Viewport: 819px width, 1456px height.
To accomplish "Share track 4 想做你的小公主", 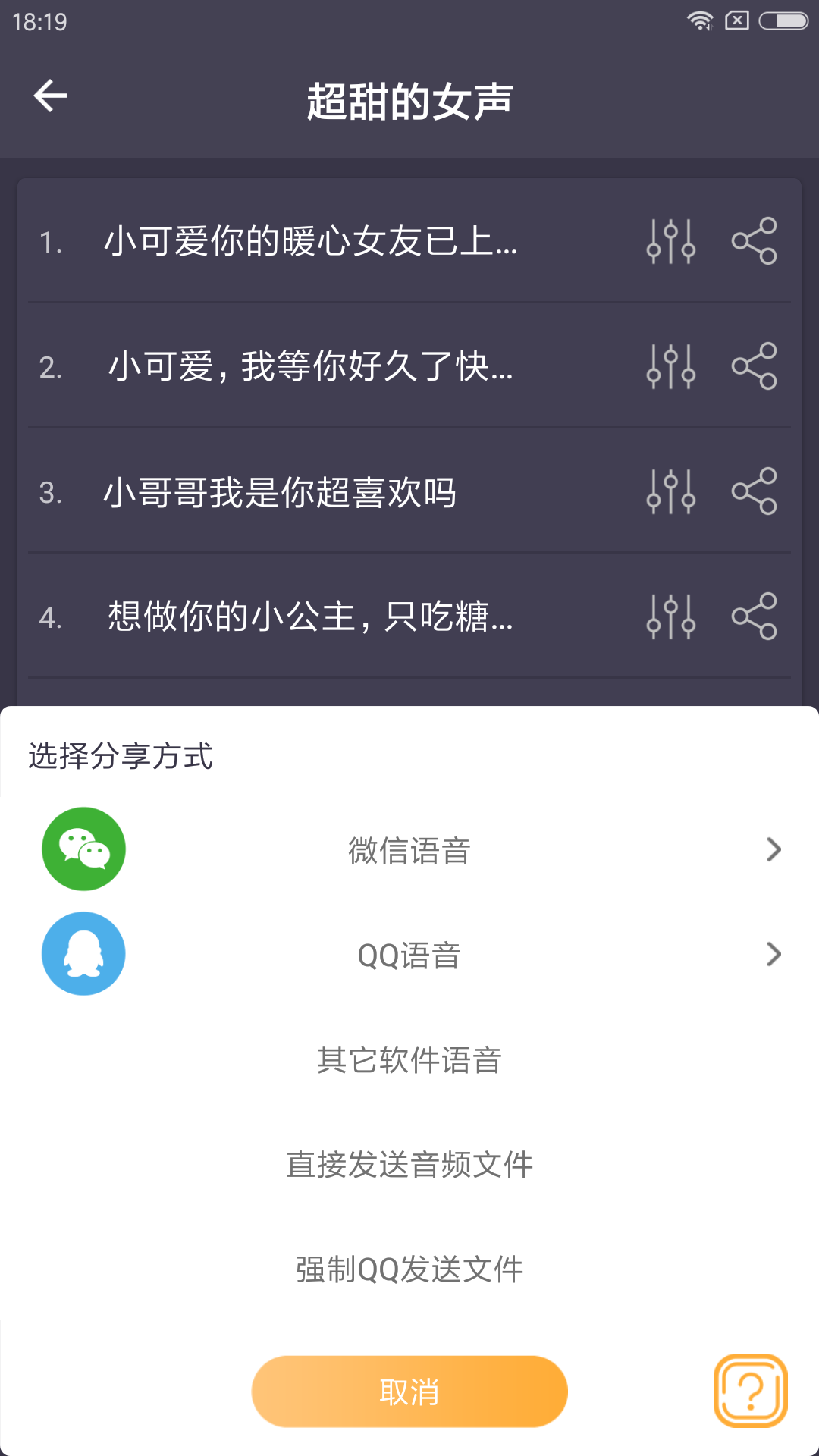I will tap(756, 617).
